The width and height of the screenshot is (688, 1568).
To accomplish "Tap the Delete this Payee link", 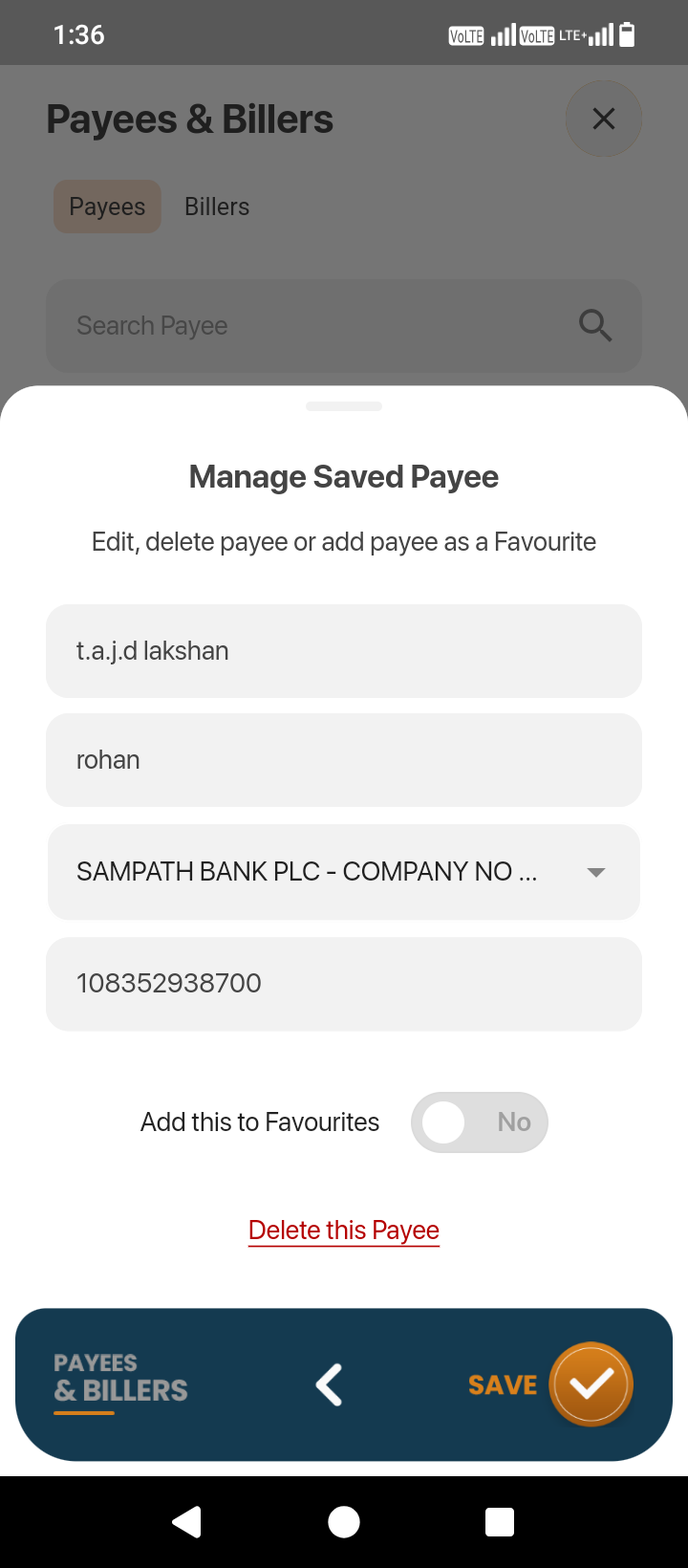I will (x=344, y=1230).
